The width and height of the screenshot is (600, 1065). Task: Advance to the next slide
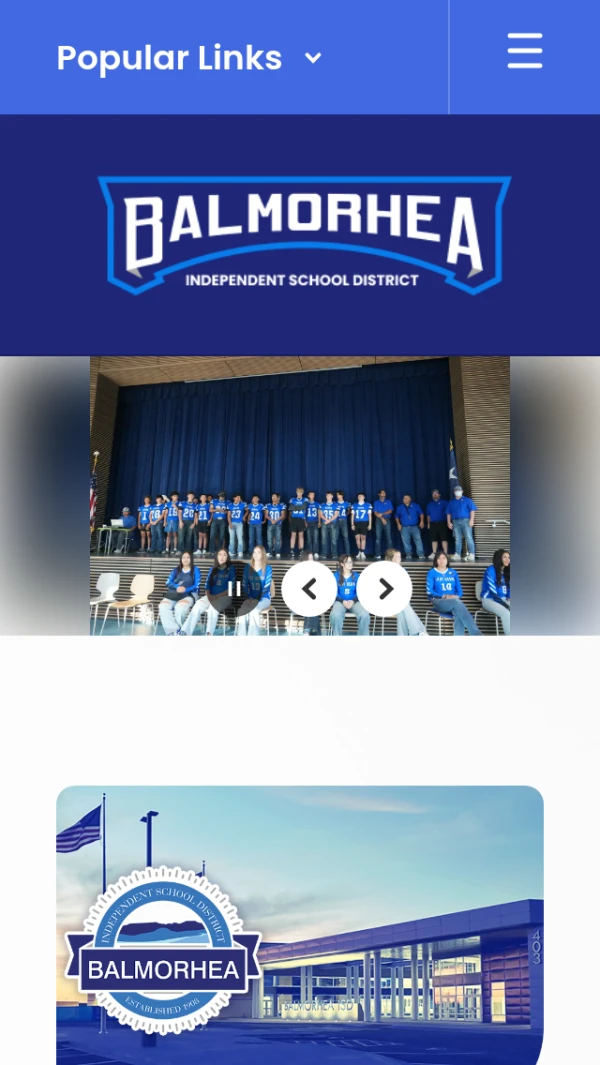385,589
